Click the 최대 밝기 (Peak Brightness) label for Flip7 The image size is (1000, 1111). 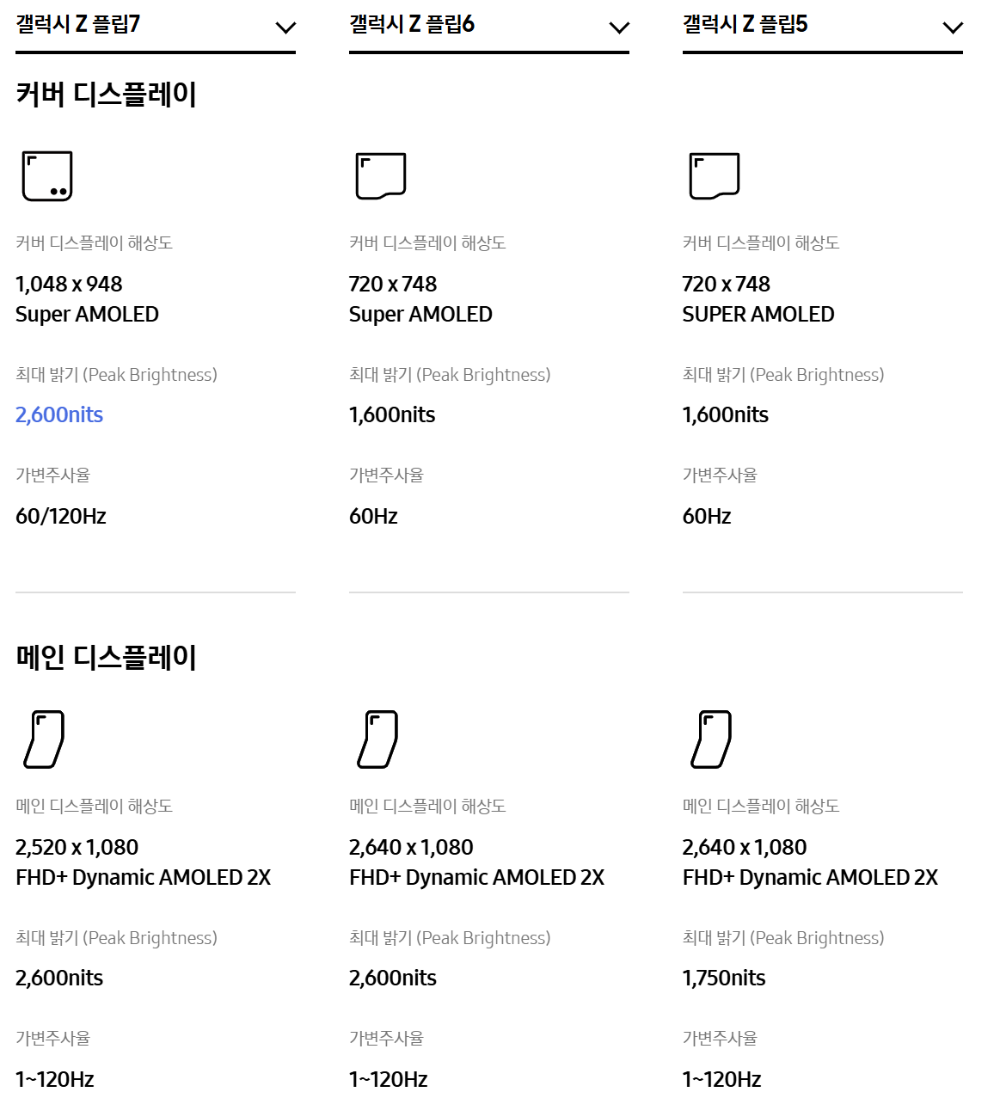coord(118,375)
